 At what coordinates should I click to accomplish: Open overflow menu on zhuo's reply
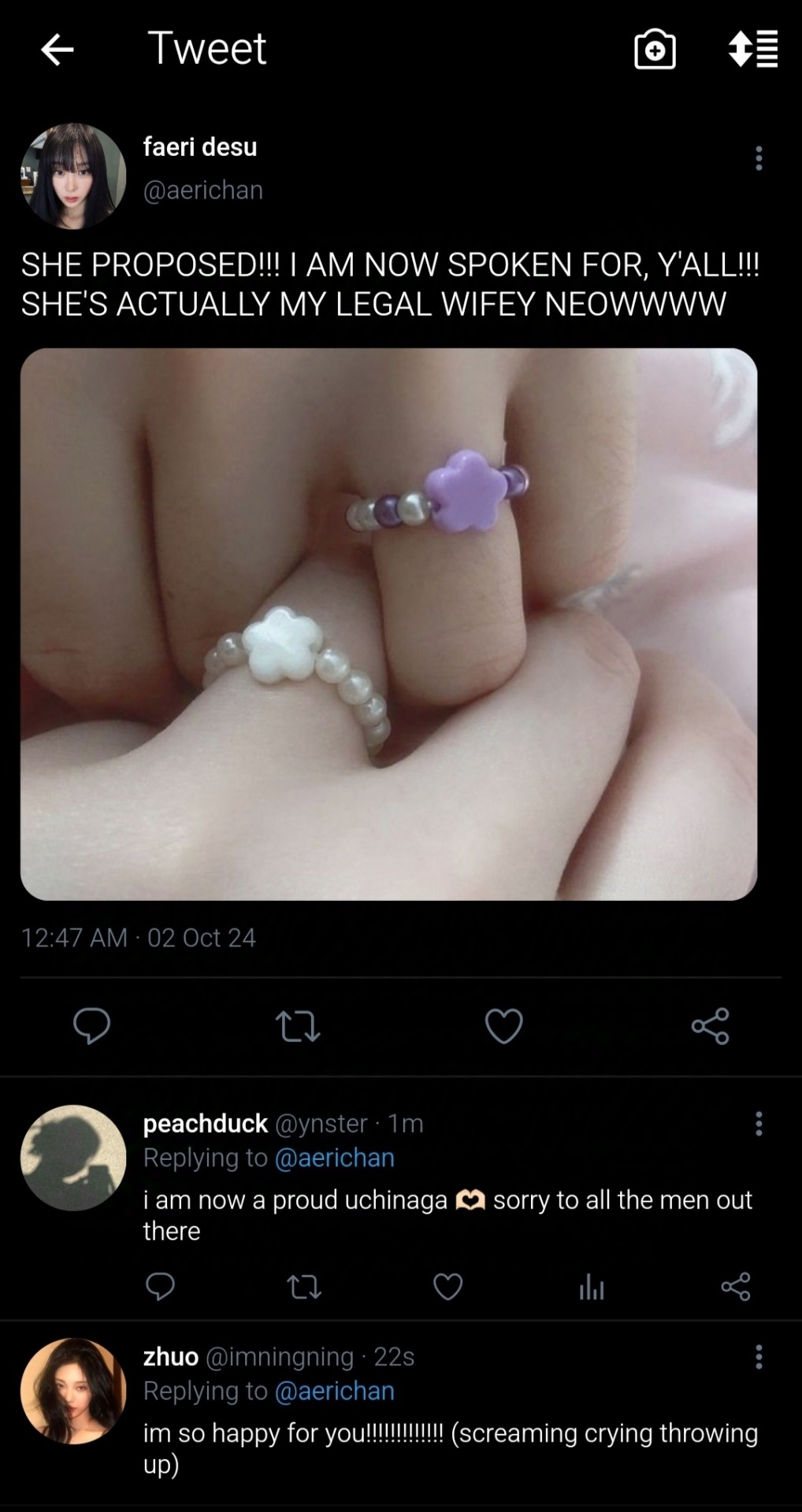(759, 1357)
